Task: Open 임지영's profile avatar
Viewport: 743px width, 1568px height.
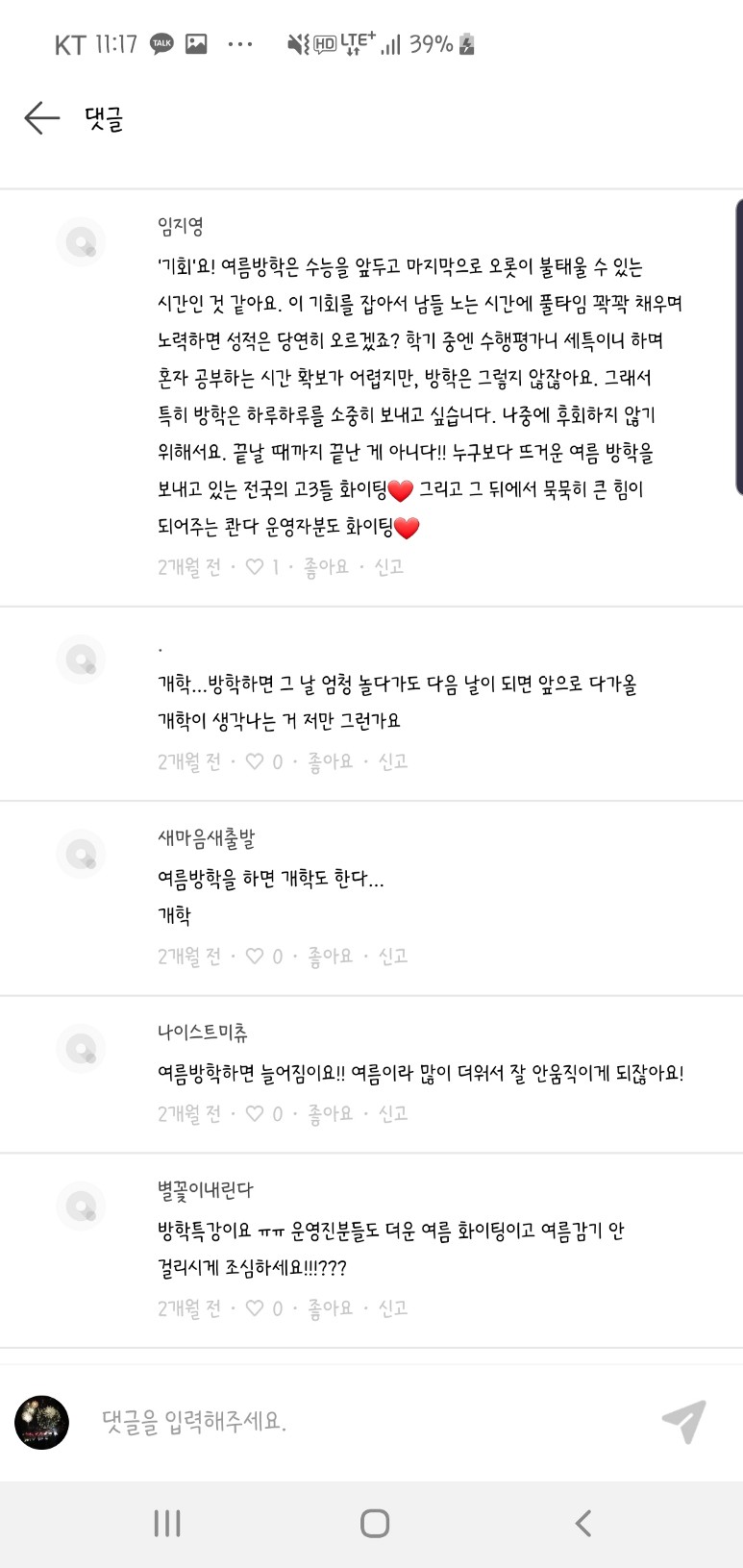Action: [82, 241]
